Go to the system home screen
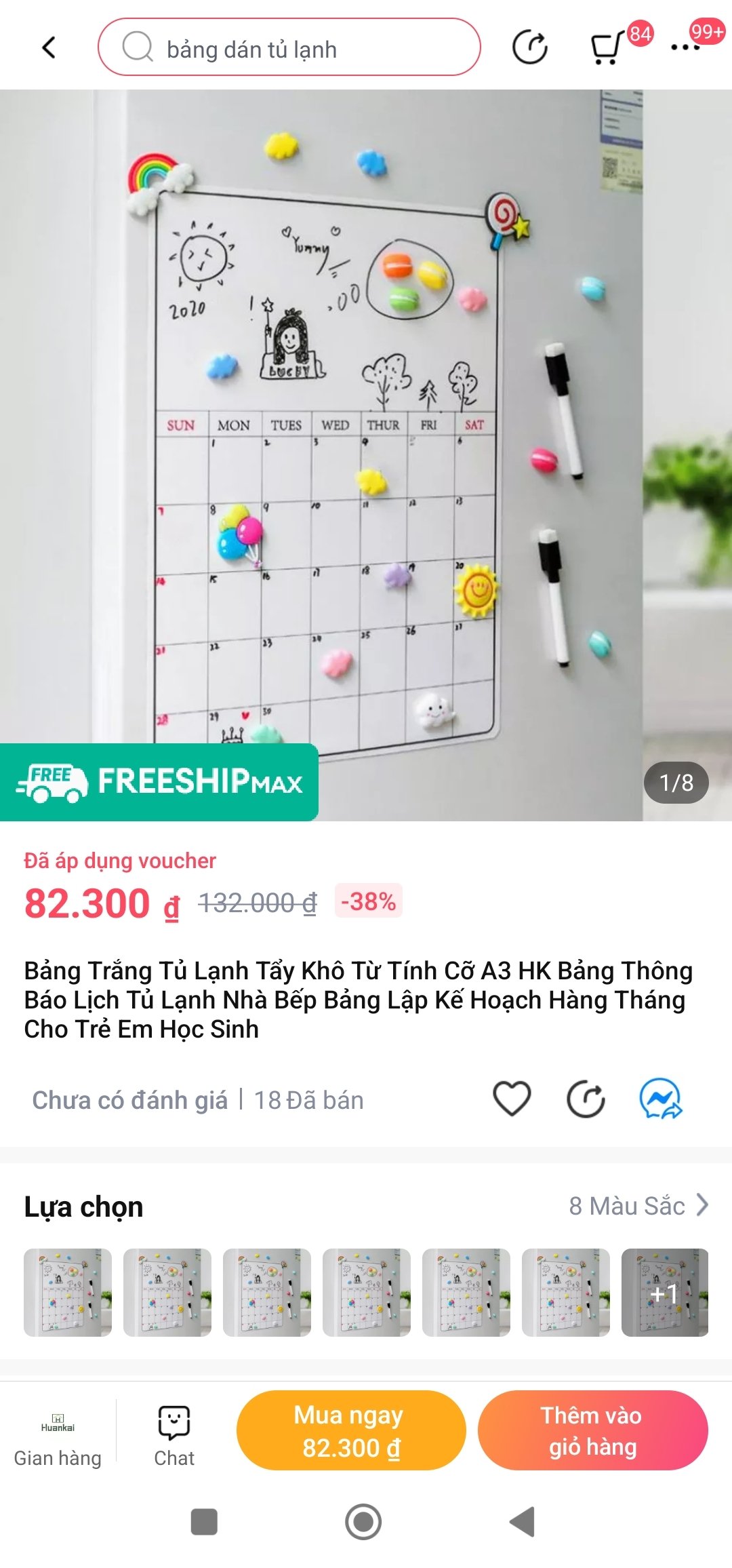The image size is (732, 1568). coord(363,1521)
